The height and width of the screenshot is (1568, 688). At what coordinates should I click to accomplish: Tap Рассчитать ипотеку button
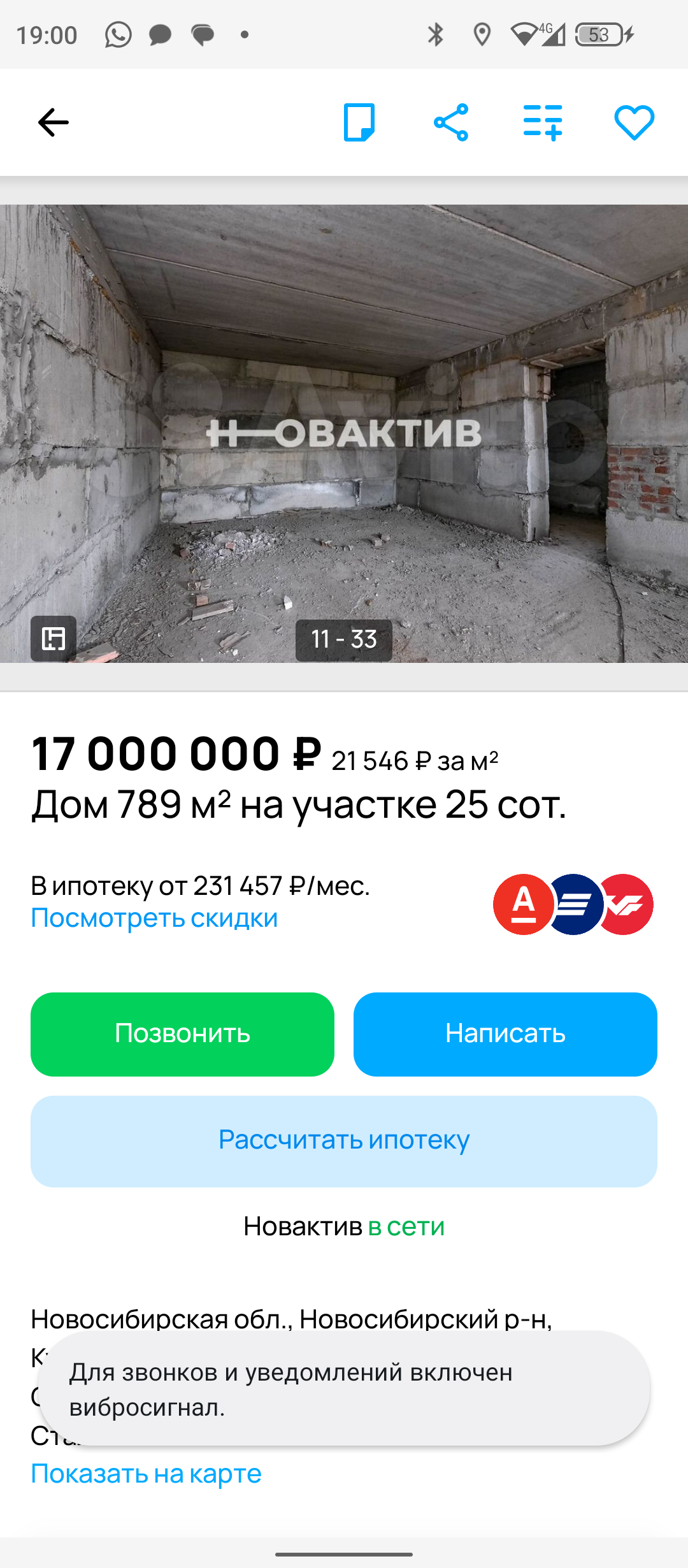[344, 1141]
